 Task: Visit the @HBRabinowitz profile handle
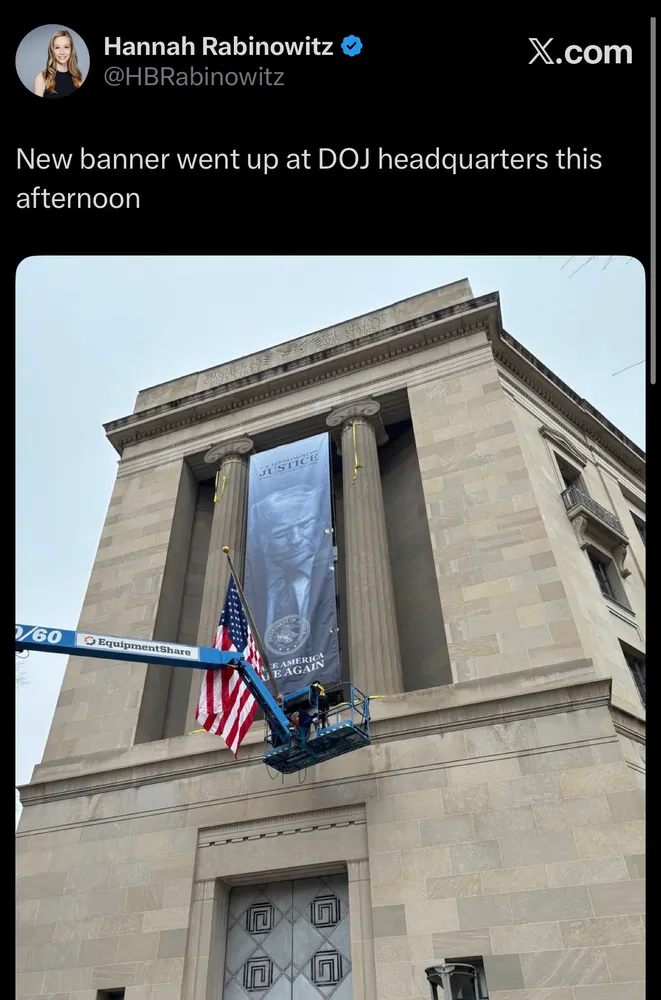194,77
